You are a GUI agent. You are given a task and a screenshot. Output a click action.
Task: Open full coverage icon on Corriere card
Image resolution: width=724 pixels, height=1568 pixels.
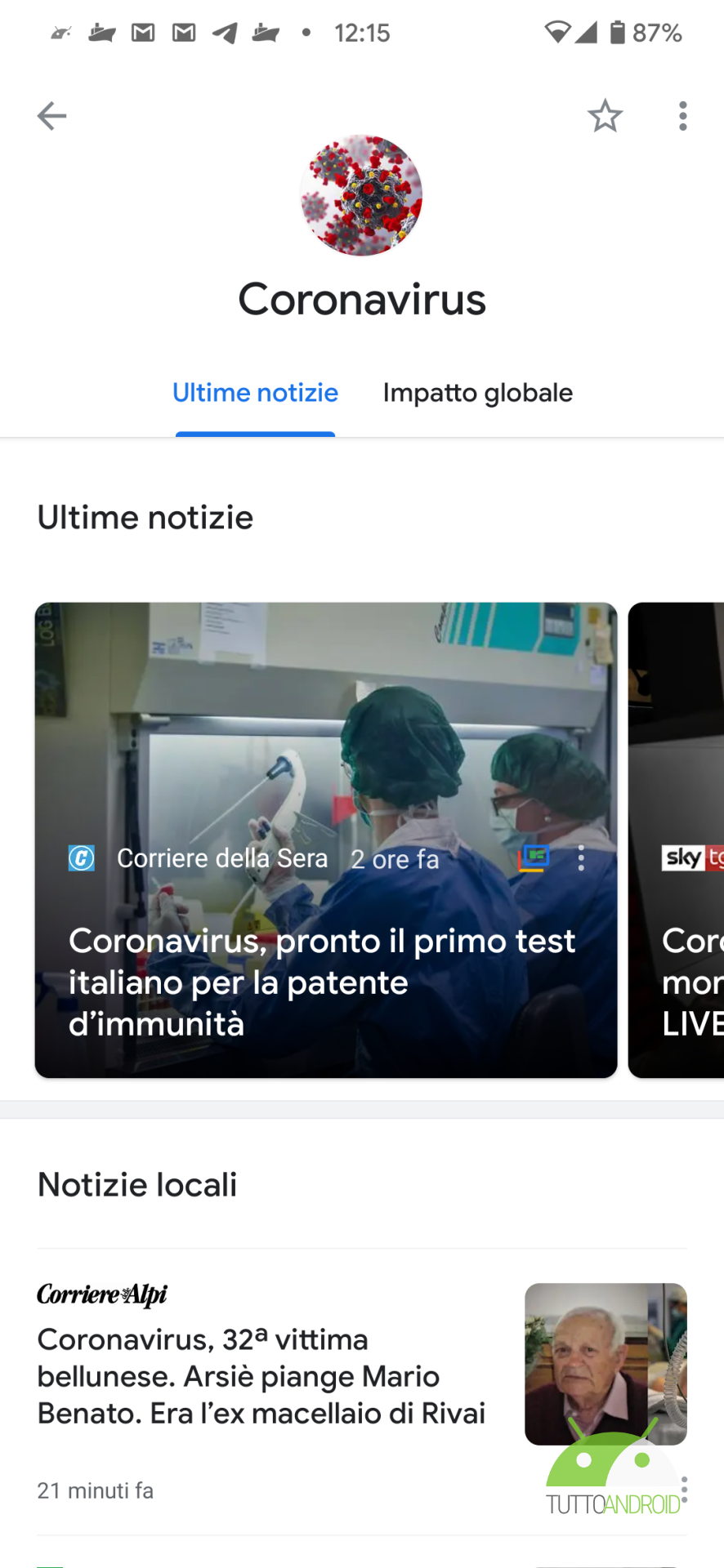[534, 857]
